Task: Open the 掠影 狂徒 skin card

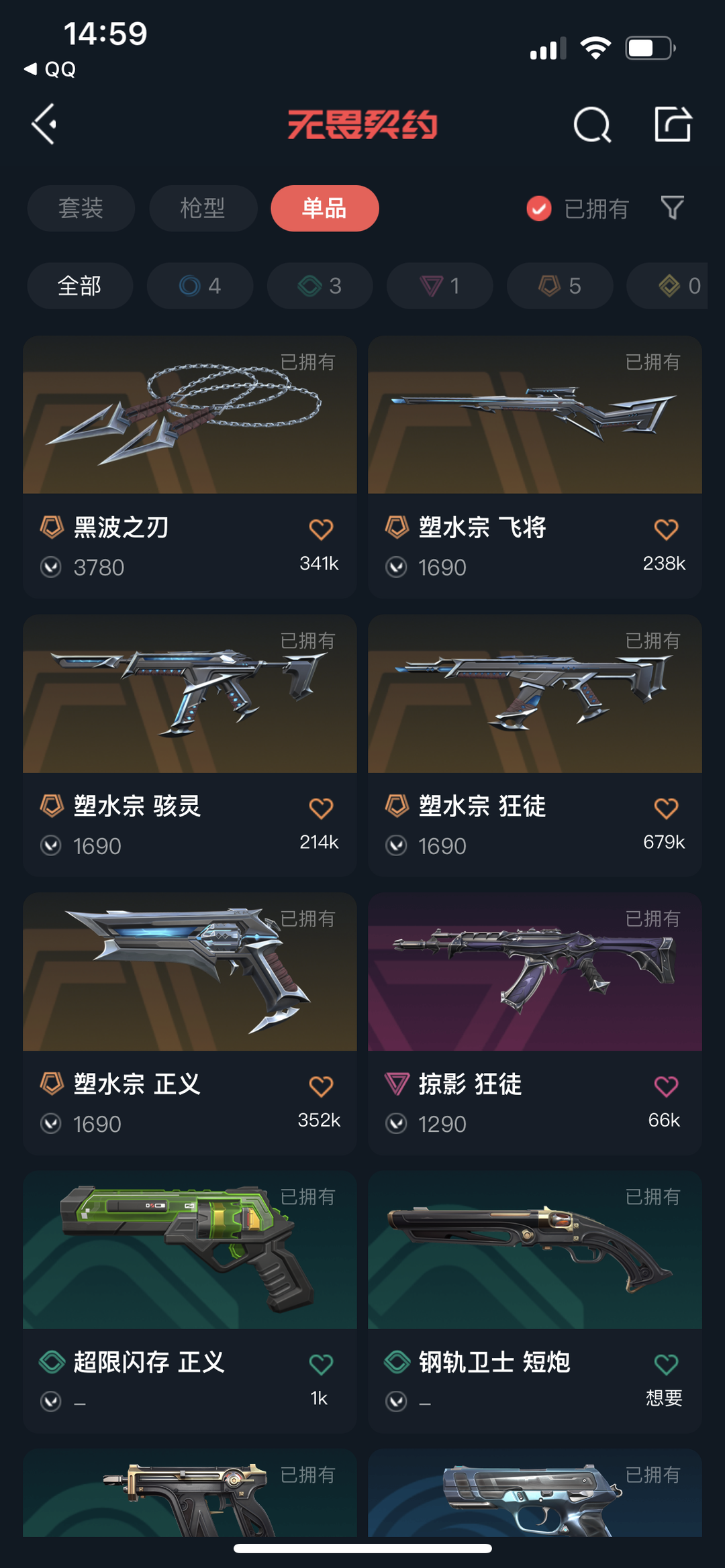Action: tap(535, 1024)
